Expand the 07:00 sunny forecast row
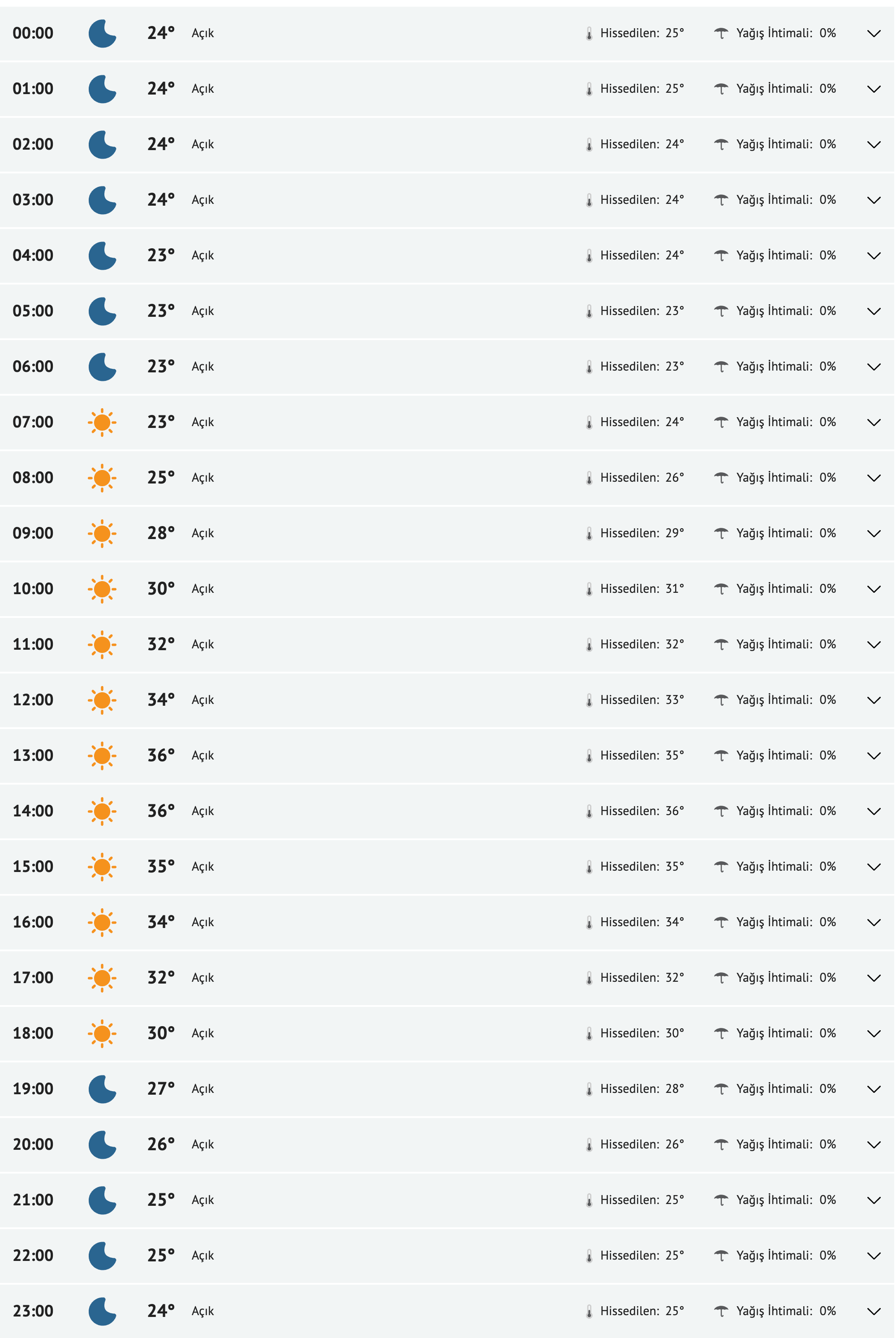This screenshot has width=896, height=1338. point(873,423)
